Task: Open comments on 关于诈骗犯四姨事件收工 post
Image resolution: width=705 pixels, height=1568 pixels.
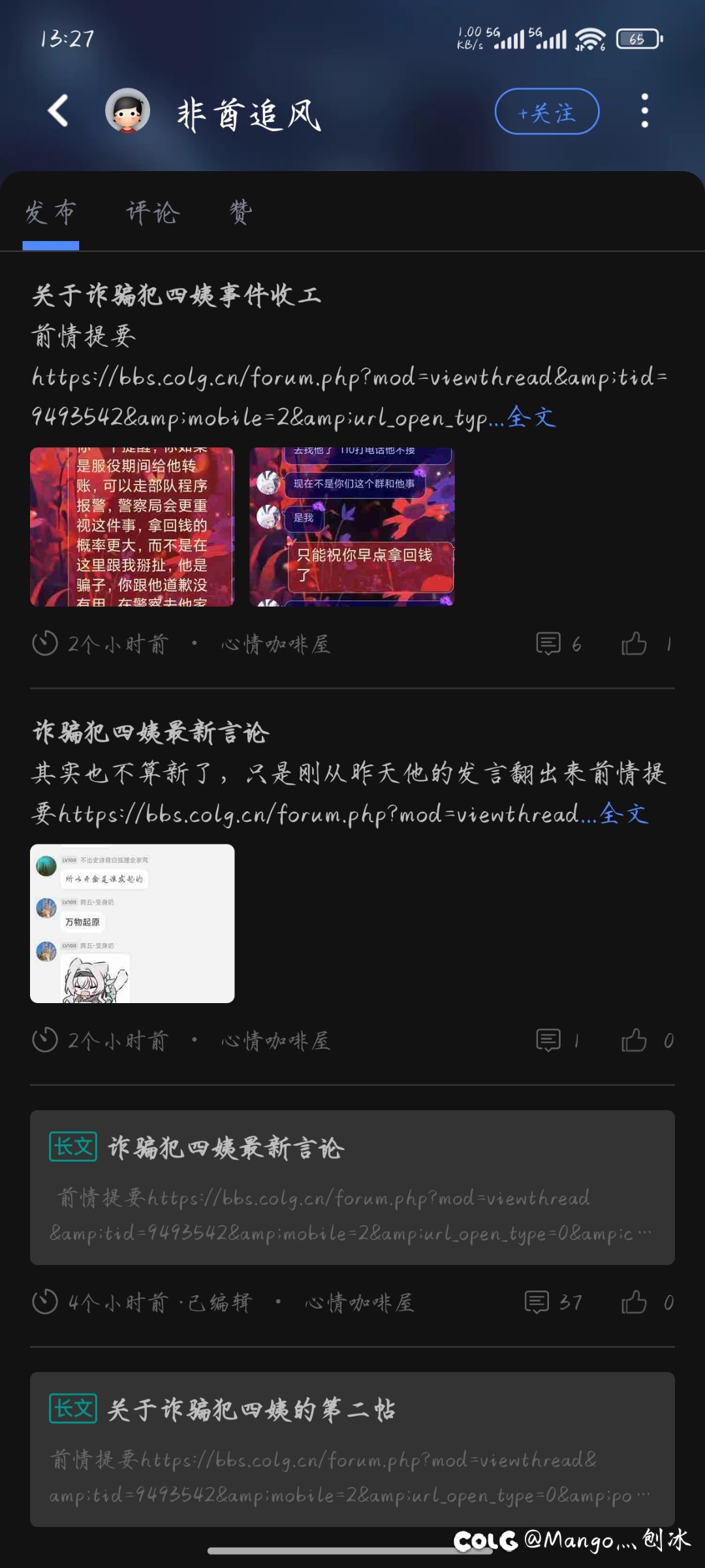Action: (x=558, y=644)
